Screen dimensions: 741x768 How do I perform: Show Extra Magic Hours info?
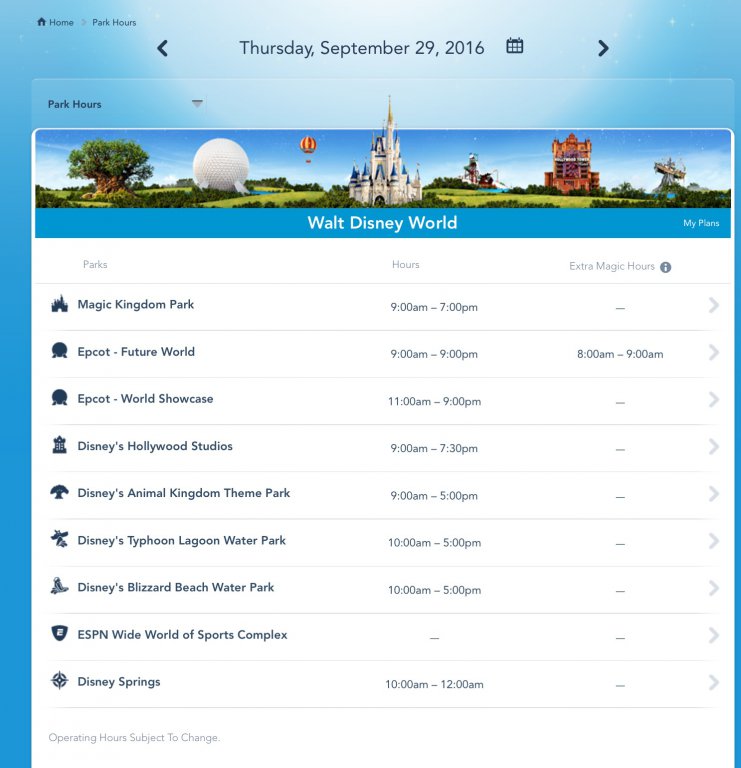(x=666, y=267)
